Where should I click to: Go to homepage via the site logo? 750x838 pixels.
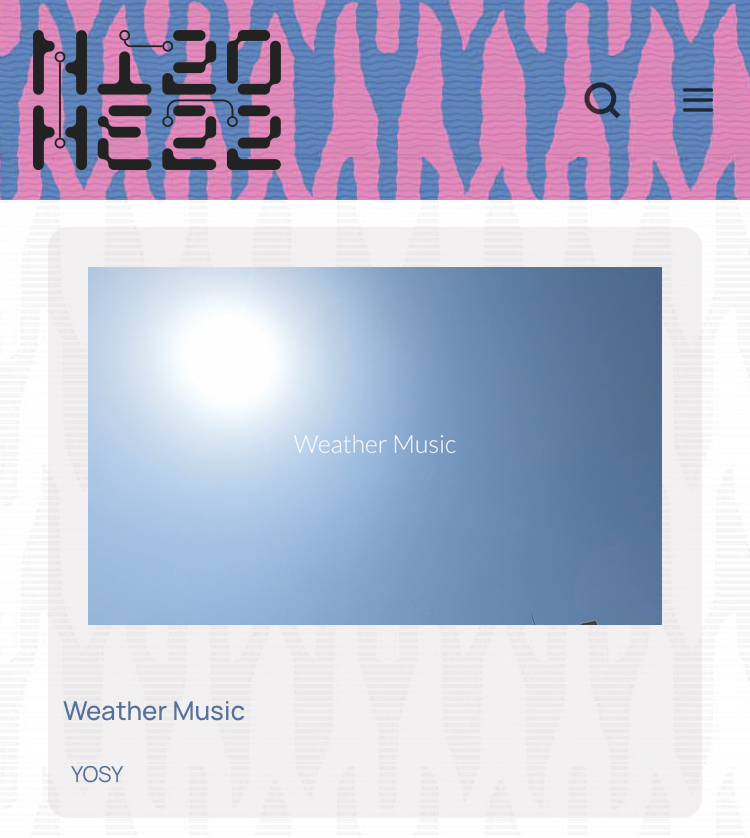(157, 100)
